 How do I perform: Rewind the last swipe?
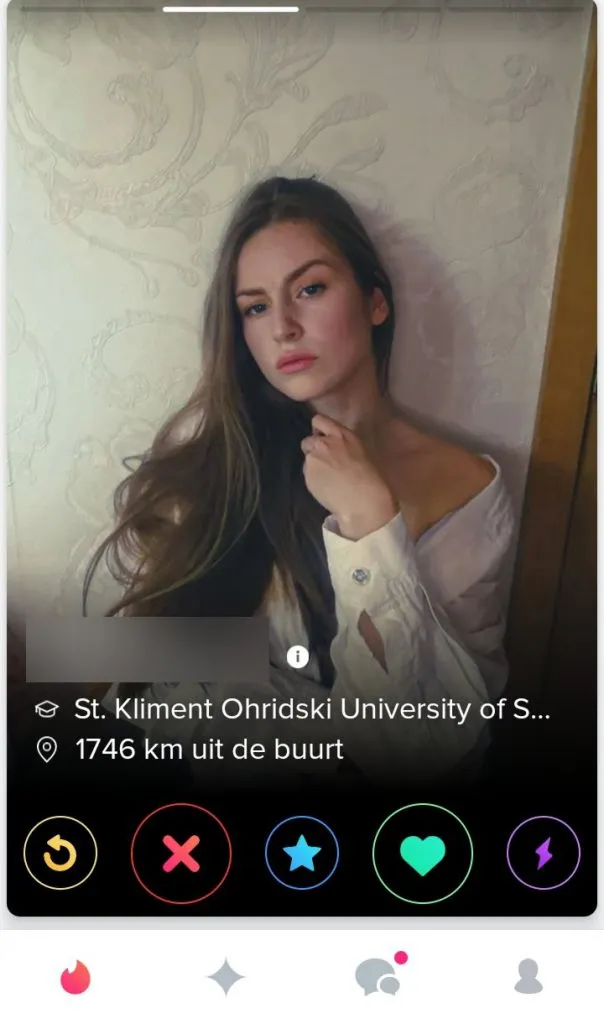pos(60,853)
